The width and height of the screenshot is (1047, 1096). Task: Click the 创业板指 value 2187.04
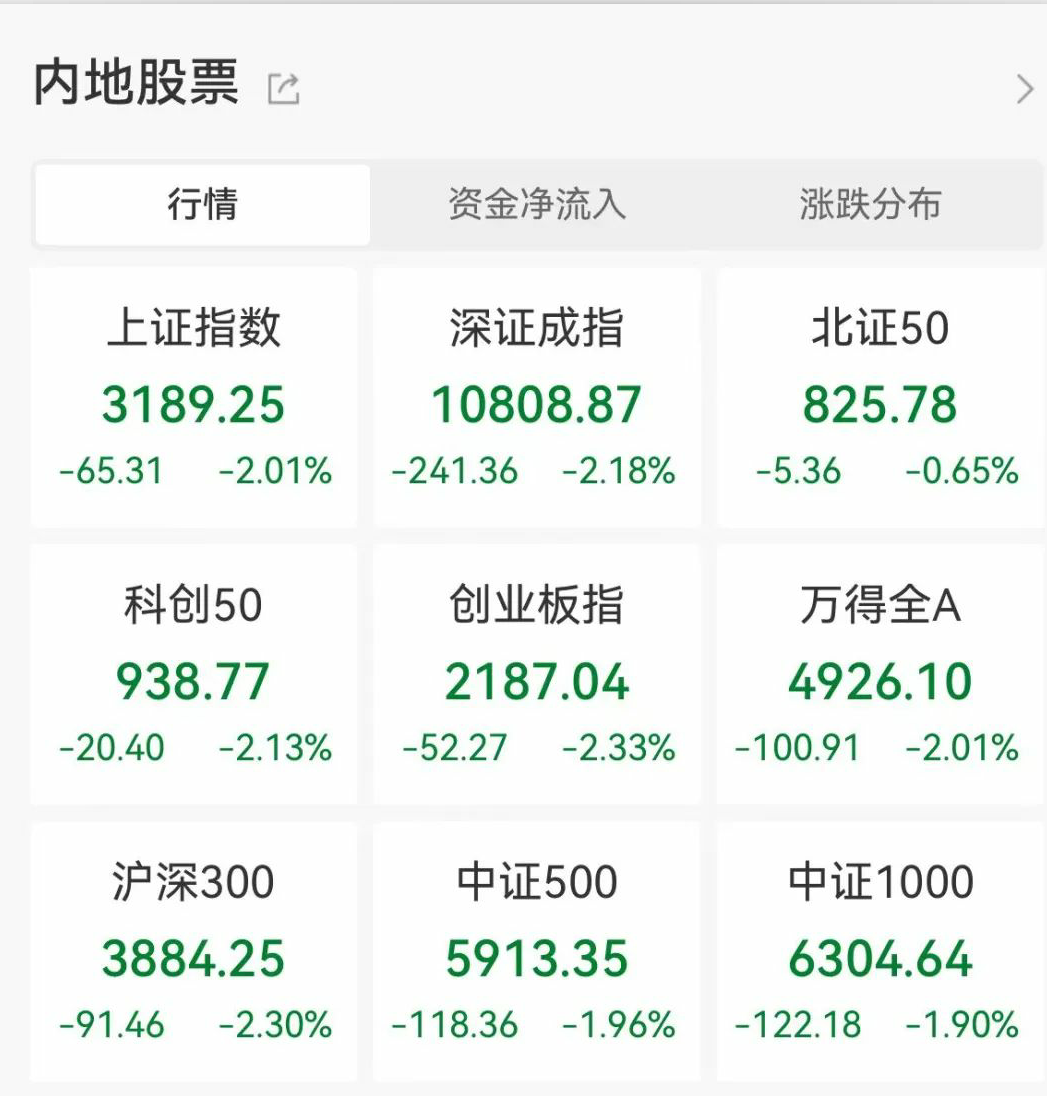click(x=537, y=682)
